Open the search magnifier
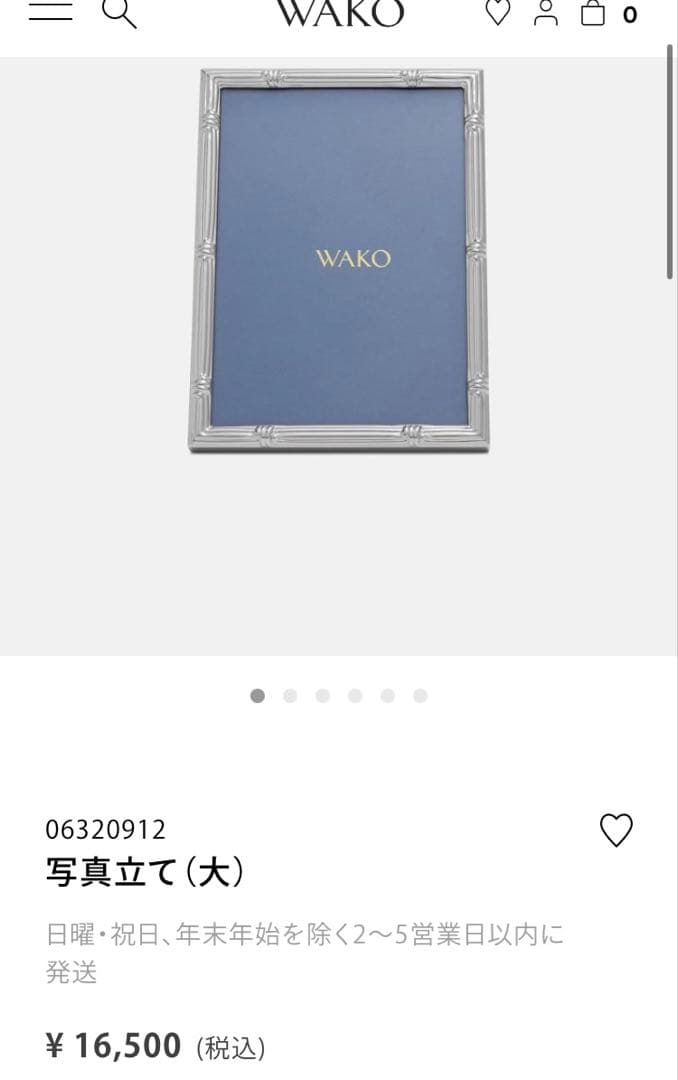This screenshot has width=678, height=1080. (x=118, y=12)
